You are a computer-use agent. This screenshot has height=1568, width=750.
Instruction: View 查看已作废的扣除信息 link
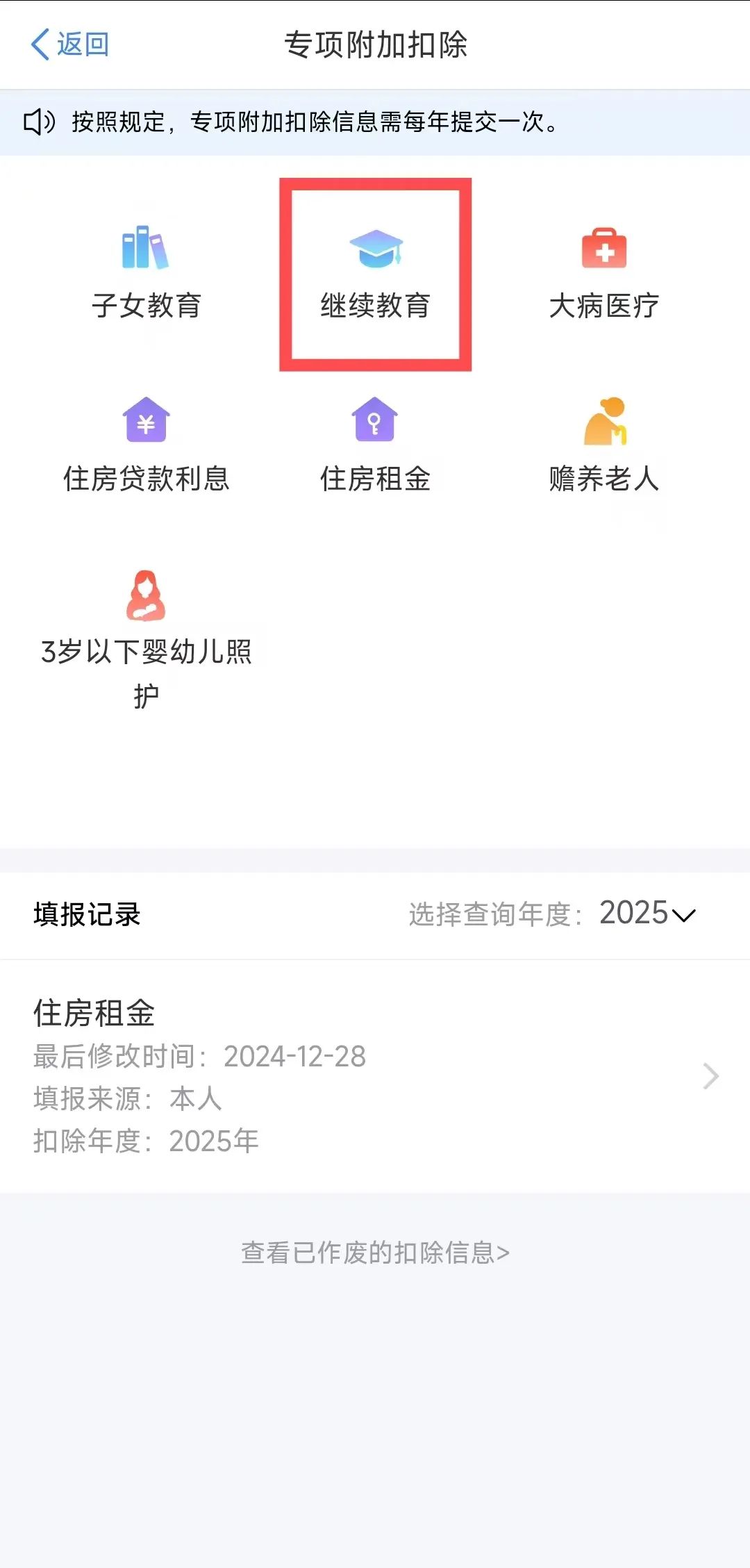coord(375,1253)
